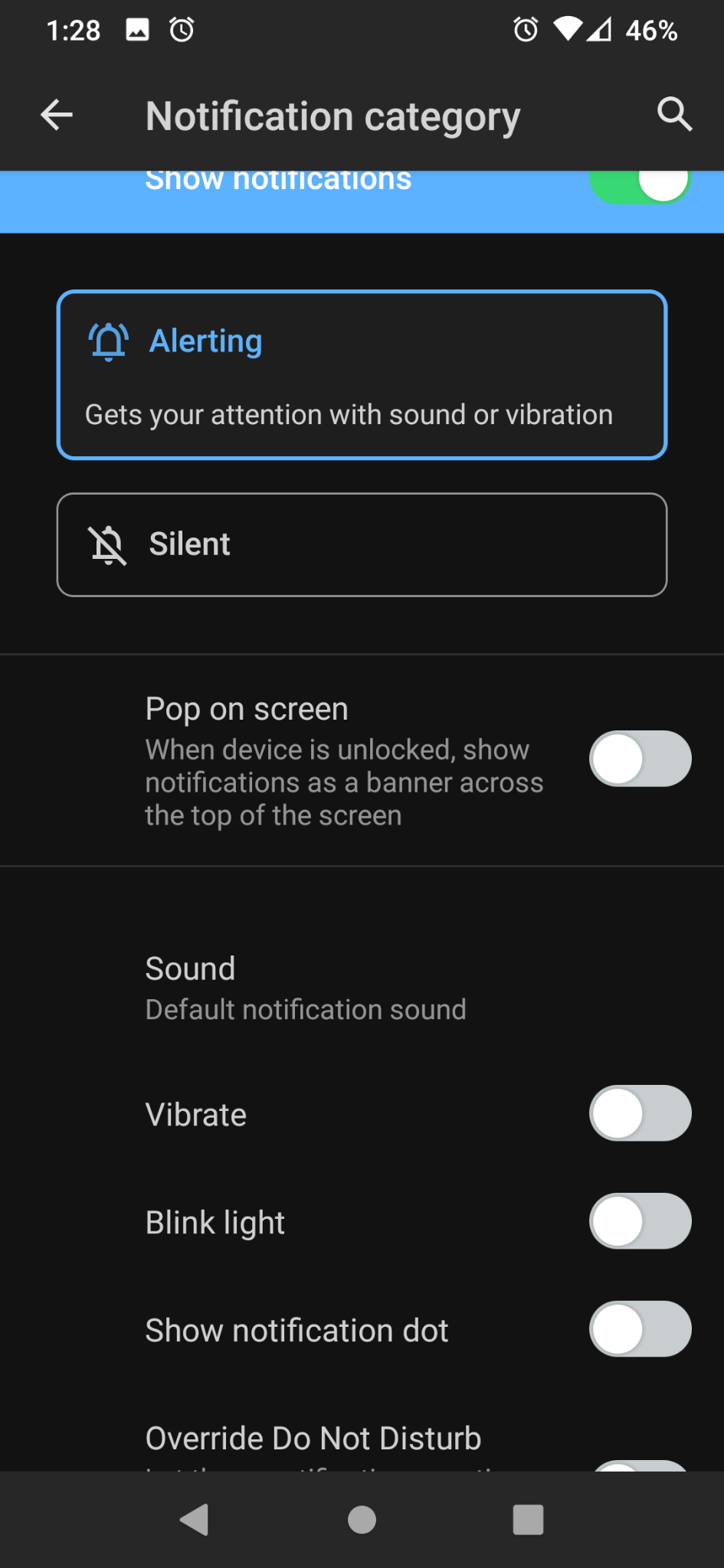Select the Alerting notification mode
The height and width of the screenshot is (1568, 724).
[x=362, y=375]
